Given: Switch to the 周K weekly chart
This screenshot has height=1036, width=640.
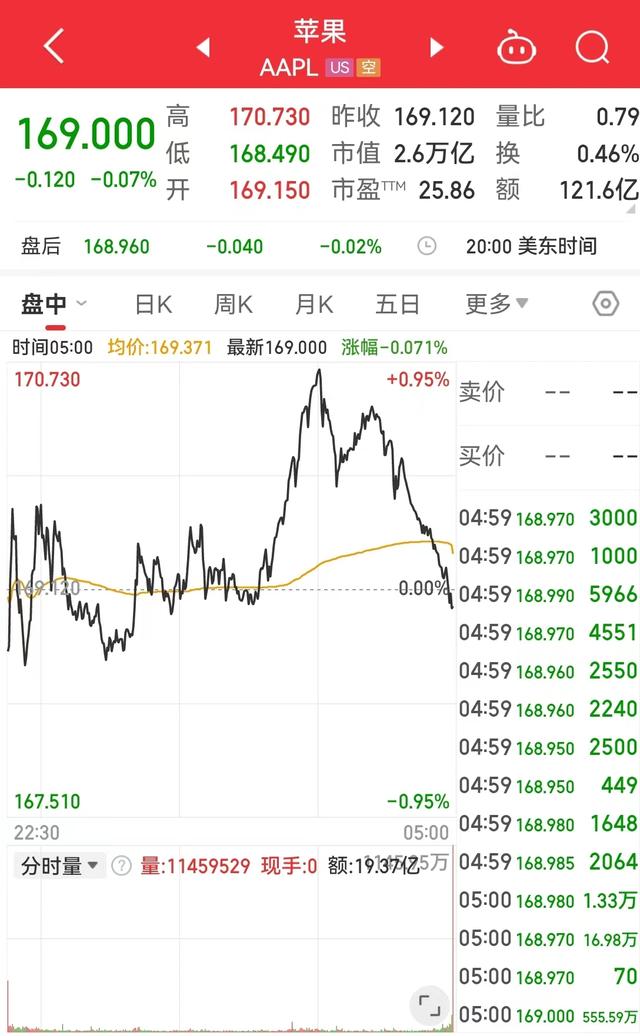Looking at the screenshot, I should 233,305.
